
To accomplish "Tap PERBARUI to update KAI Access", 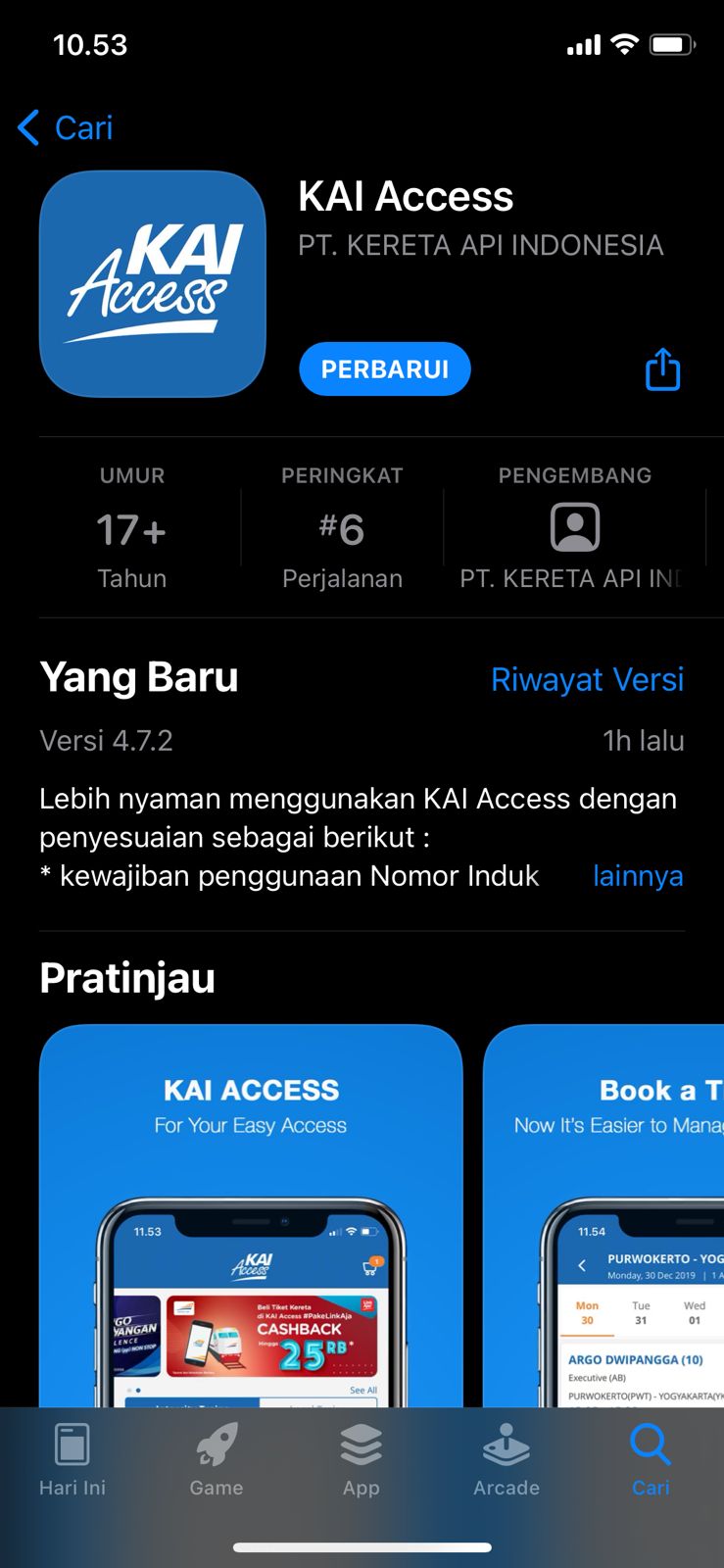I will (x=385, y=368).
